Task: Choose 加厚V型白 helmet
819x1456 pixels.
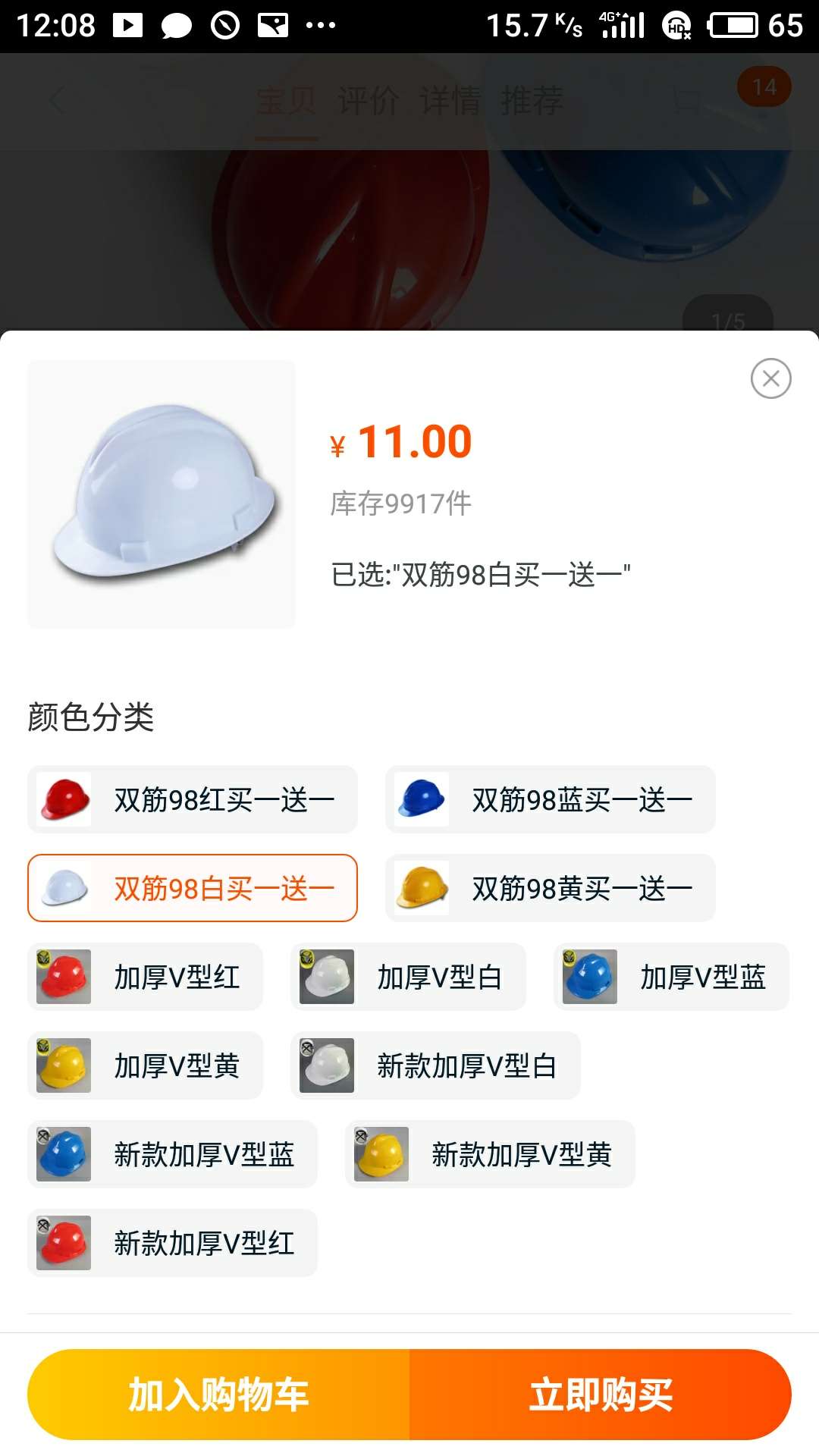Action: (x=408, y=977)
